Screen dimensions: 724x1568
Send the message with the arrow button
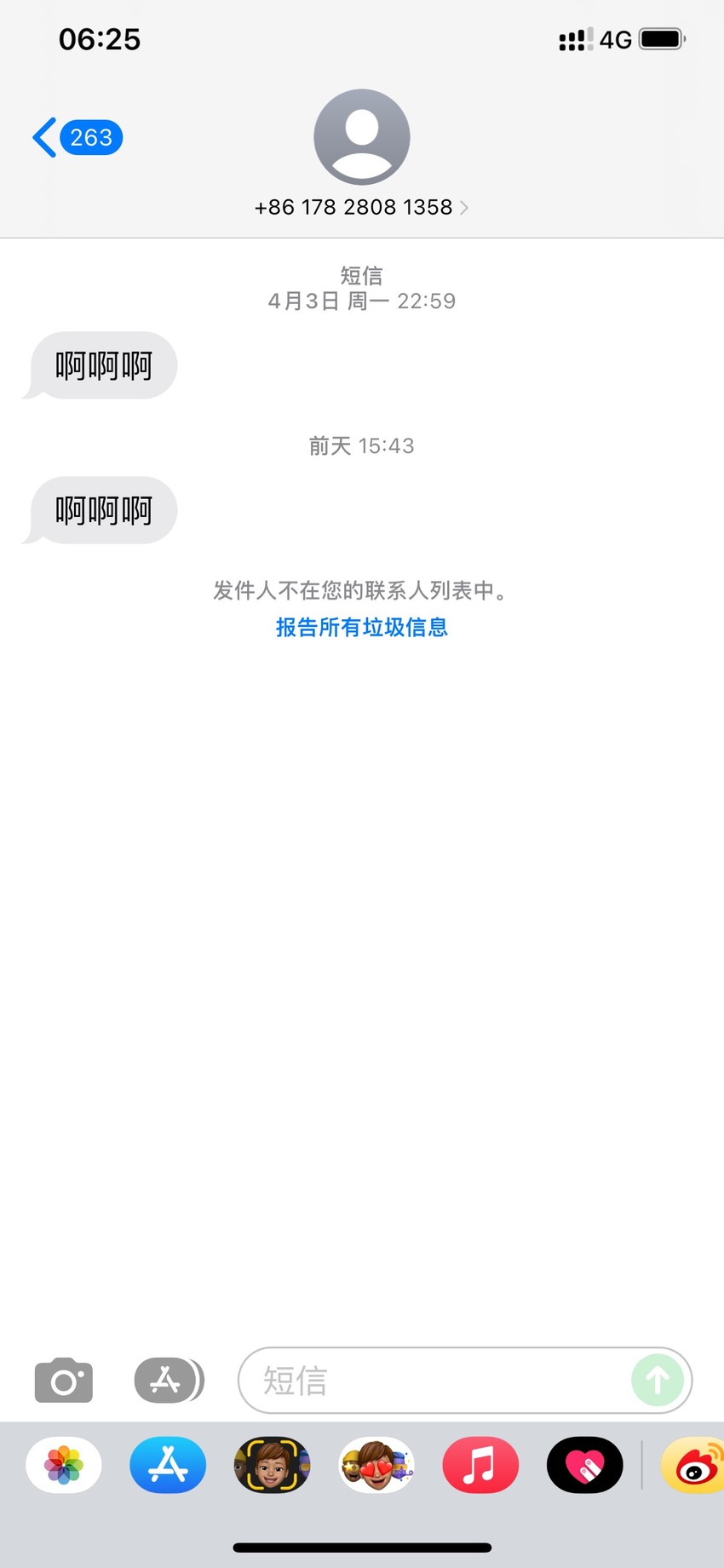coord(657,1380)
